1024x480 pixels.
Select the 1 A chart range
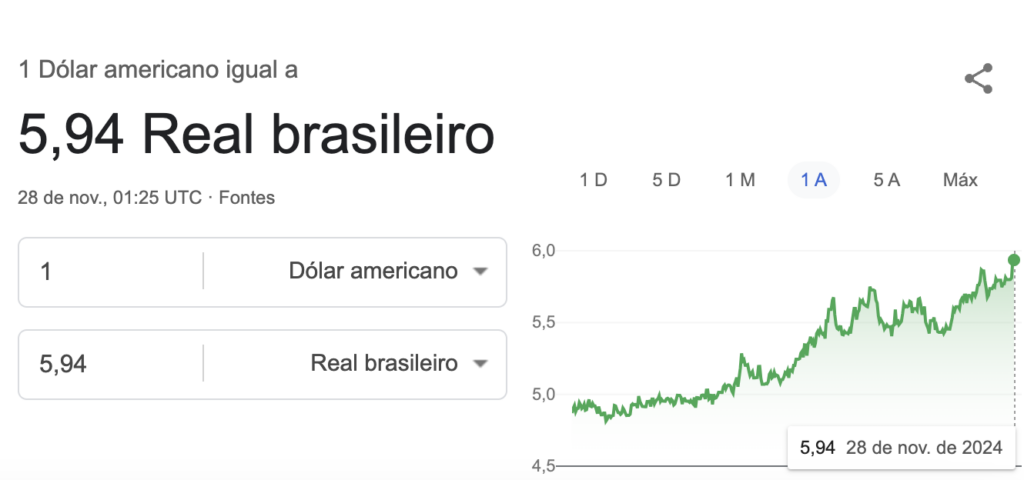click(813, 180)
